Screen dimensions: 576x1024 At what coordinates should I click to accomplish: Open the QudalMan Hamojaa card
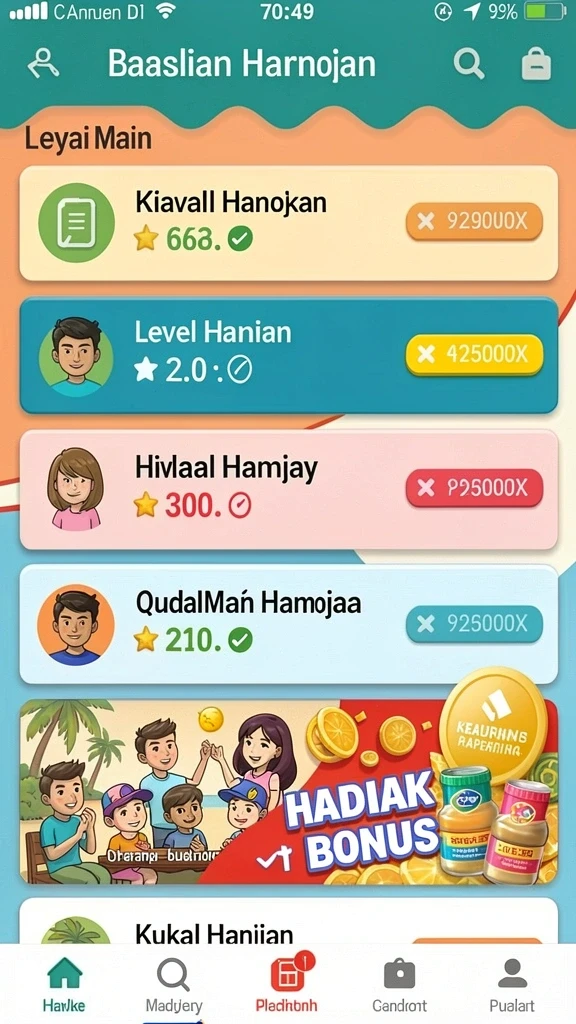pos(289,624)
